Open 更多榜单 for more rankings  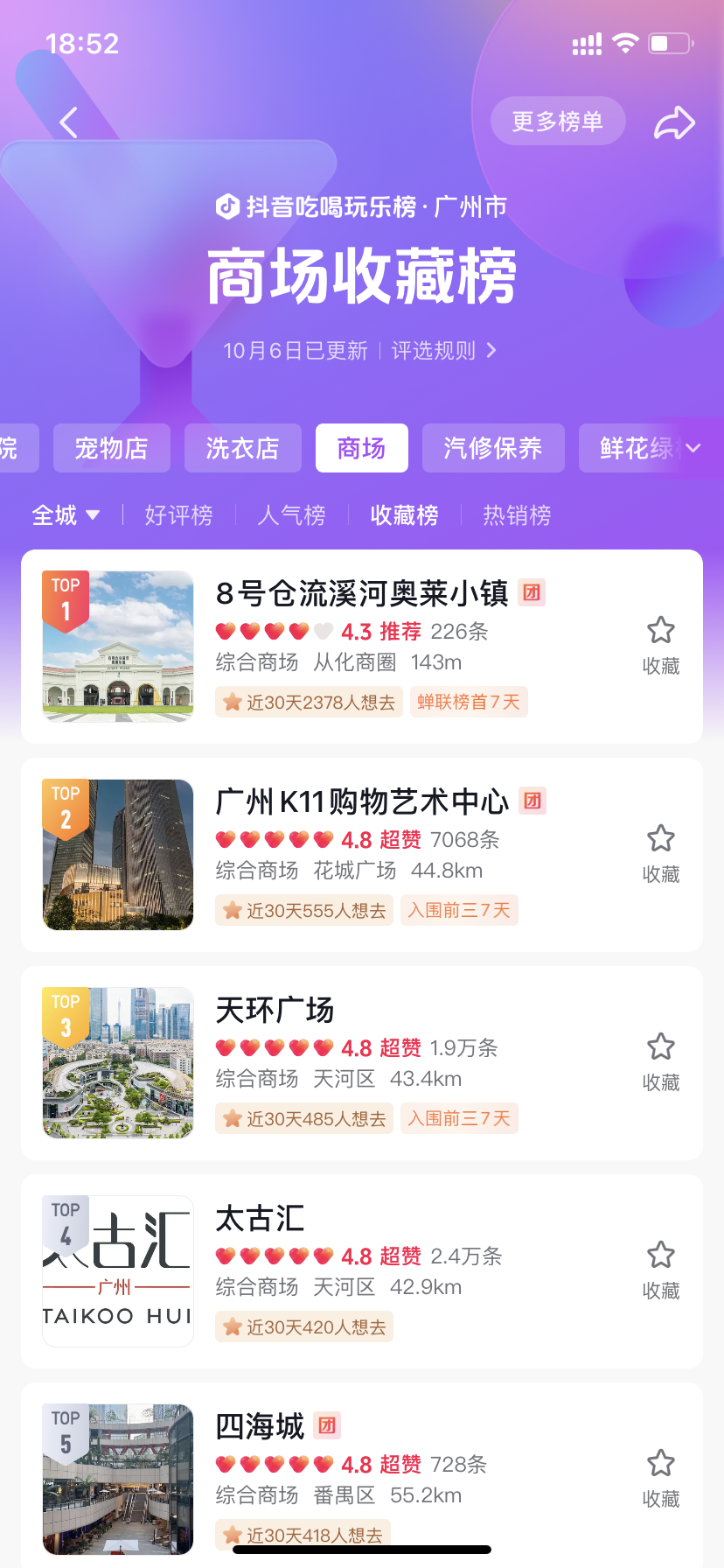pyautogui.click(x=557, y=122)
